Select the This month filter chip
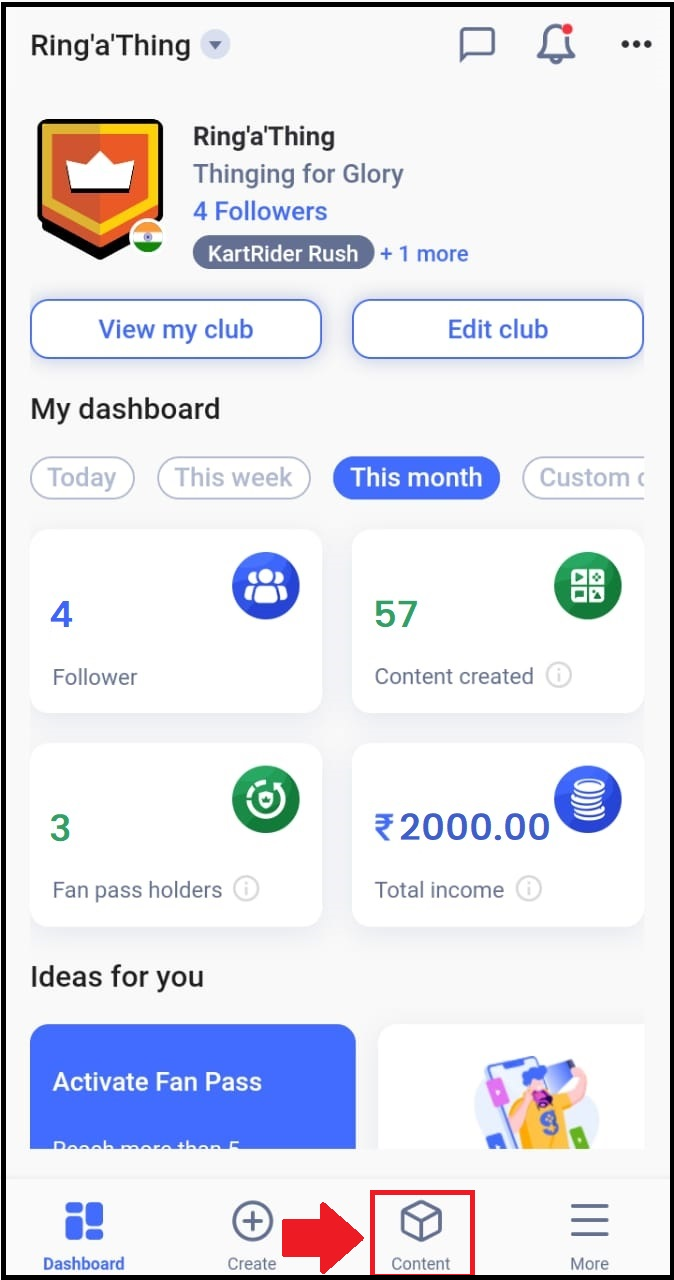The width and height of the screenshot is (674, 1280). click(416, 477)
